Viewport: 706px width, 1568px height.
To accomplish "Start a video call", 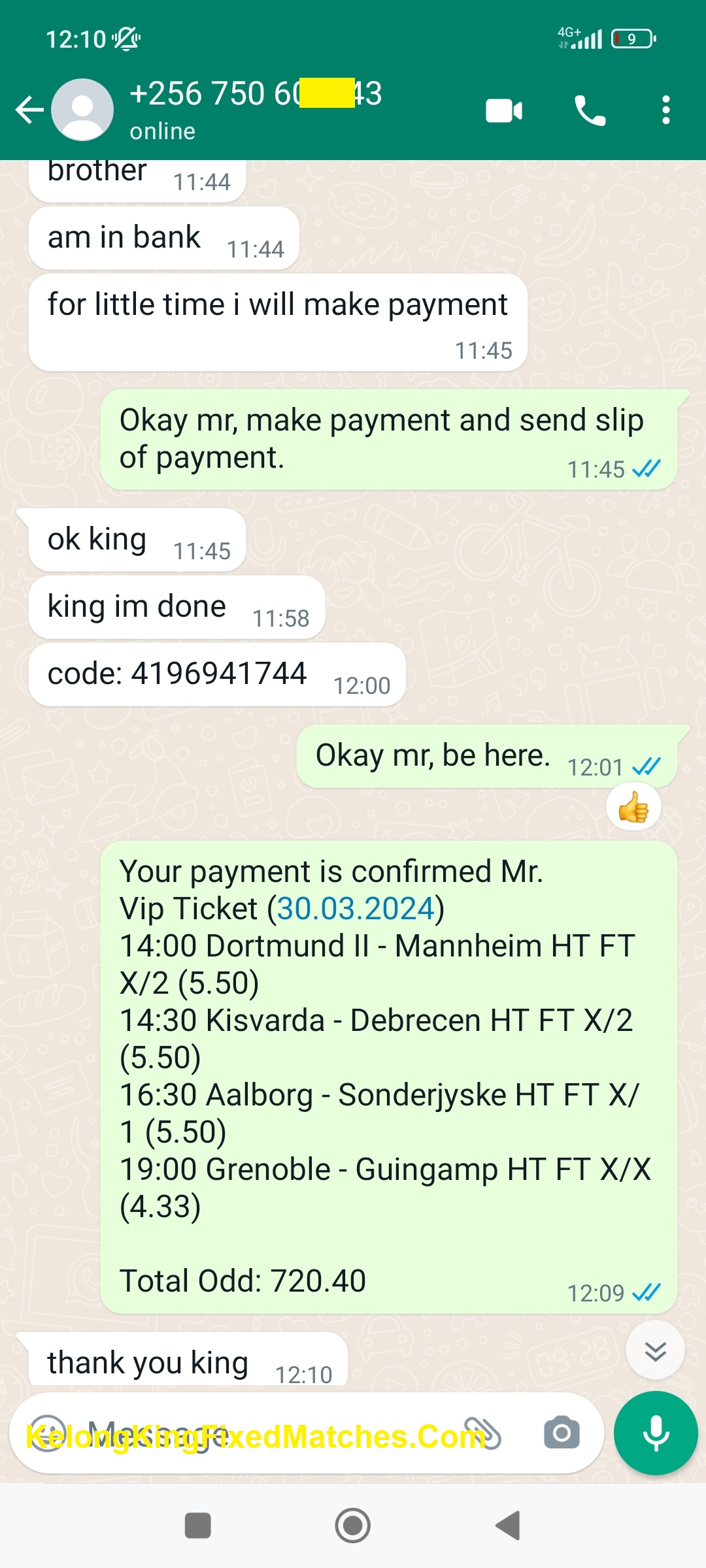I will click(x=504, y=110).
